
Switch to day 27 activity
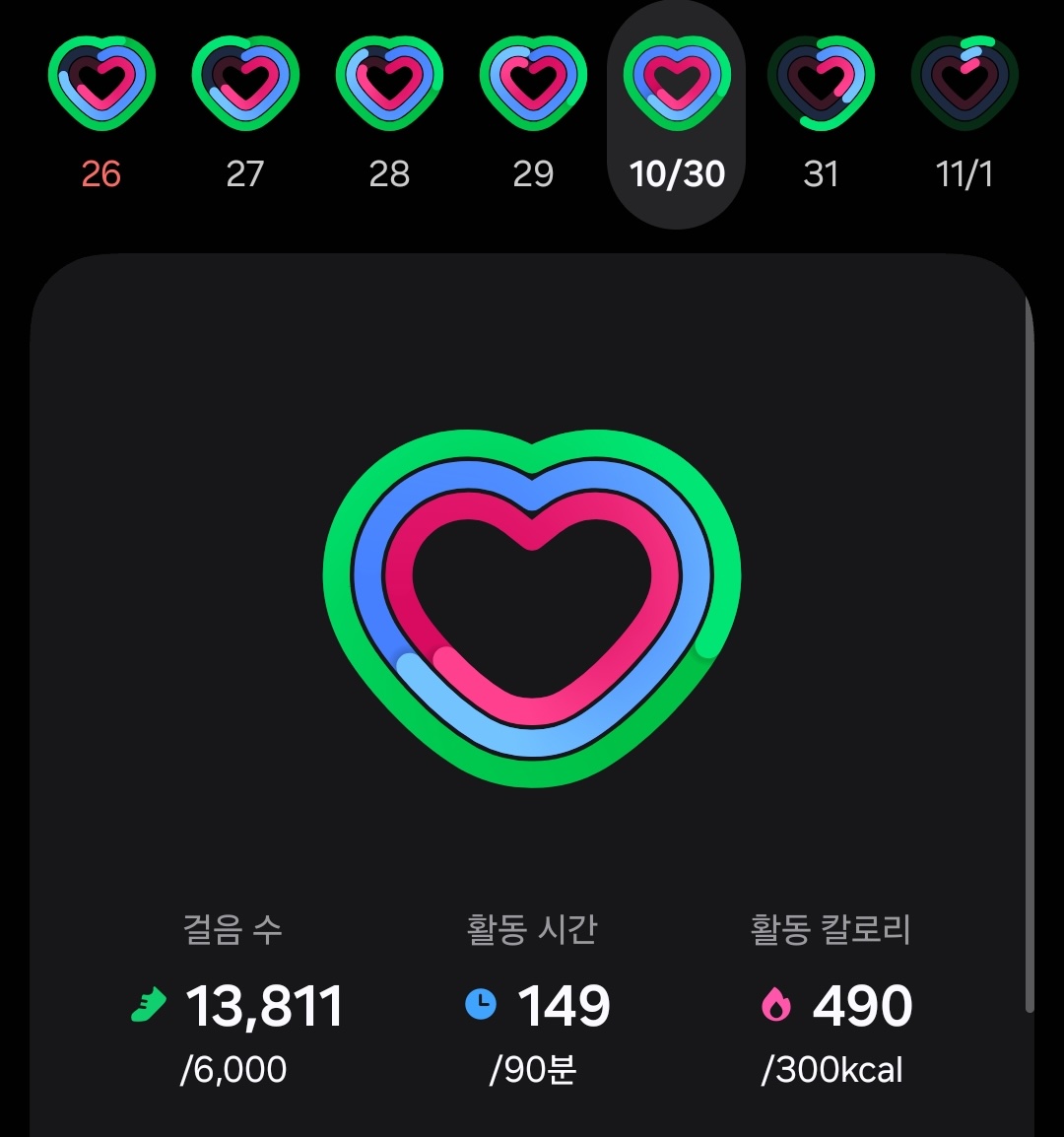click(245, 85)
